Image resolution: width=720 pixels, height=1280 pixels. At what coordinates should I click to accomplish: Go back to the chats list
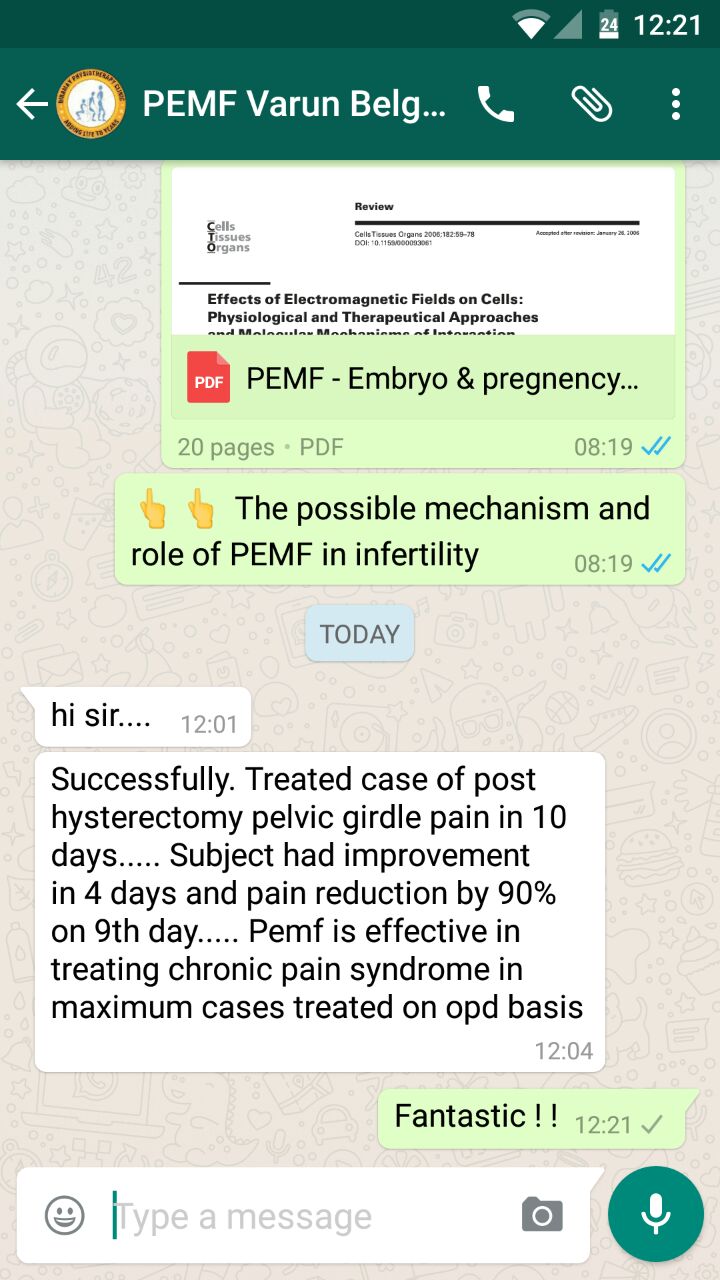[x=32, y=104]
